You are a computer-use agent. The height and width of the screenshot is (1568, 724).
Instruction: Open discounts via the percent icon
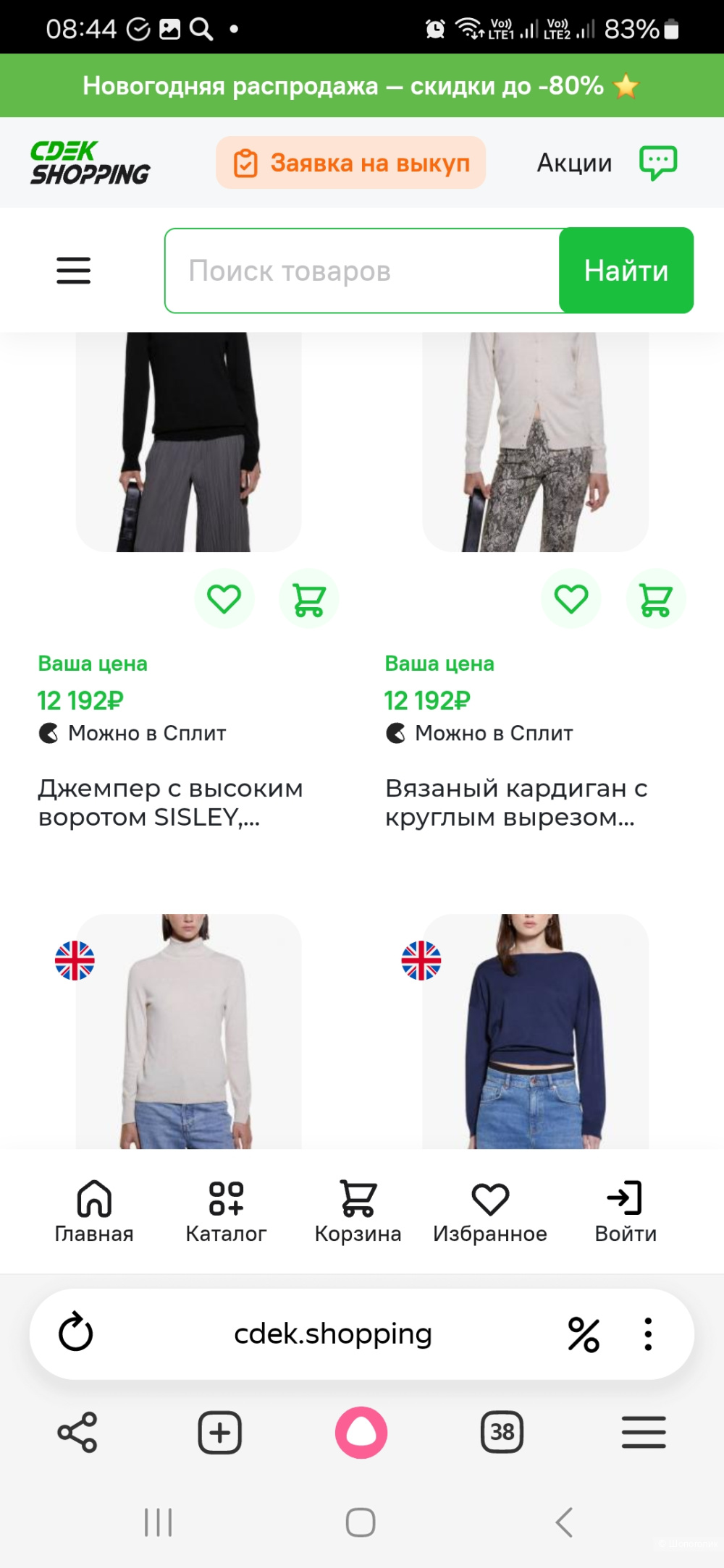tap(584, 1334)
